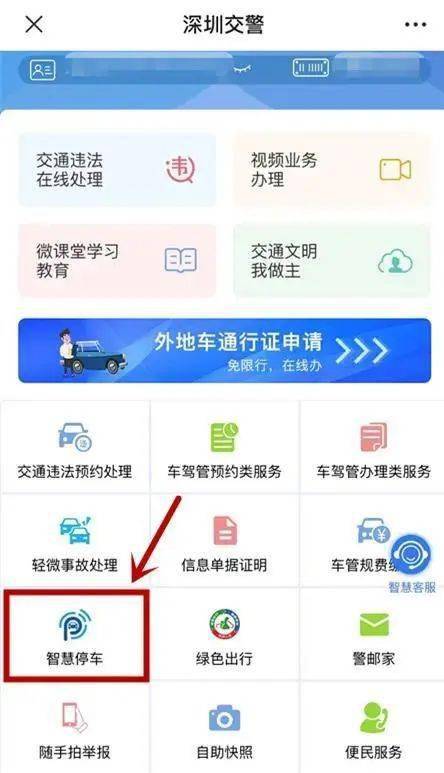Open the 智慧客服 floating assistant
This screenshot has height=773, width=444.
pos(411,562)
